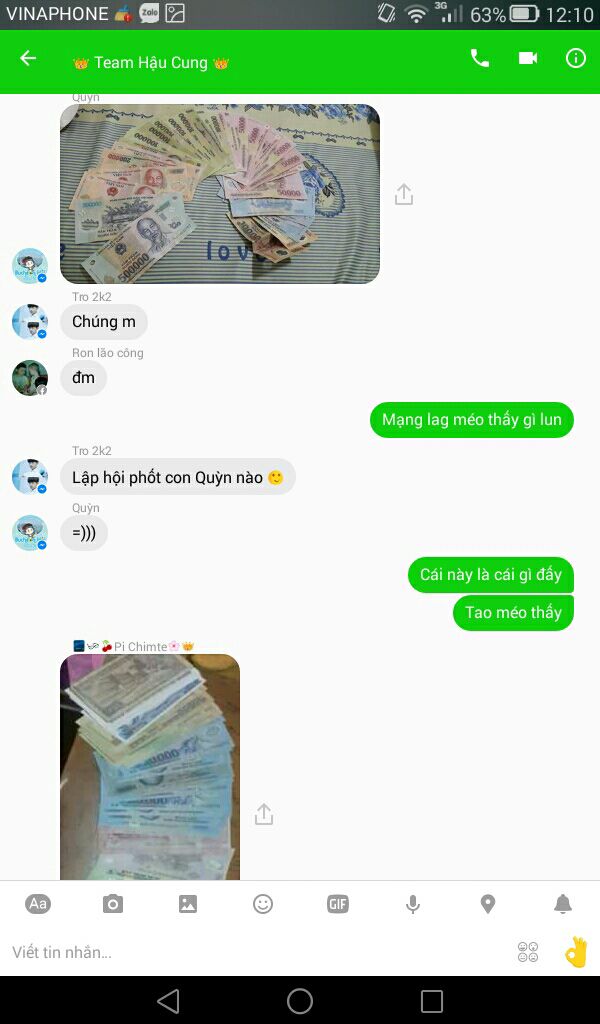Open the photo of fanned-out banknotes

(220, 194)
